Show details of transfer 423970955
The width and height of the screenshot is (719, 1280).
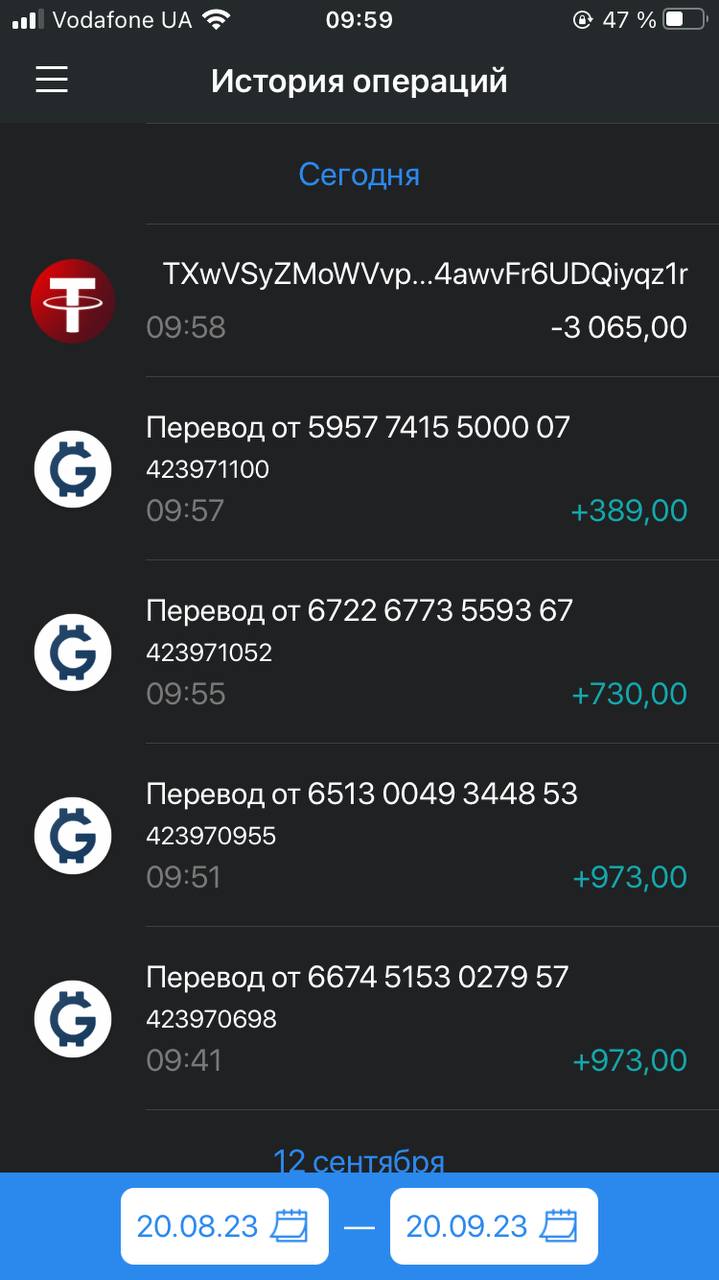point(416,834)
